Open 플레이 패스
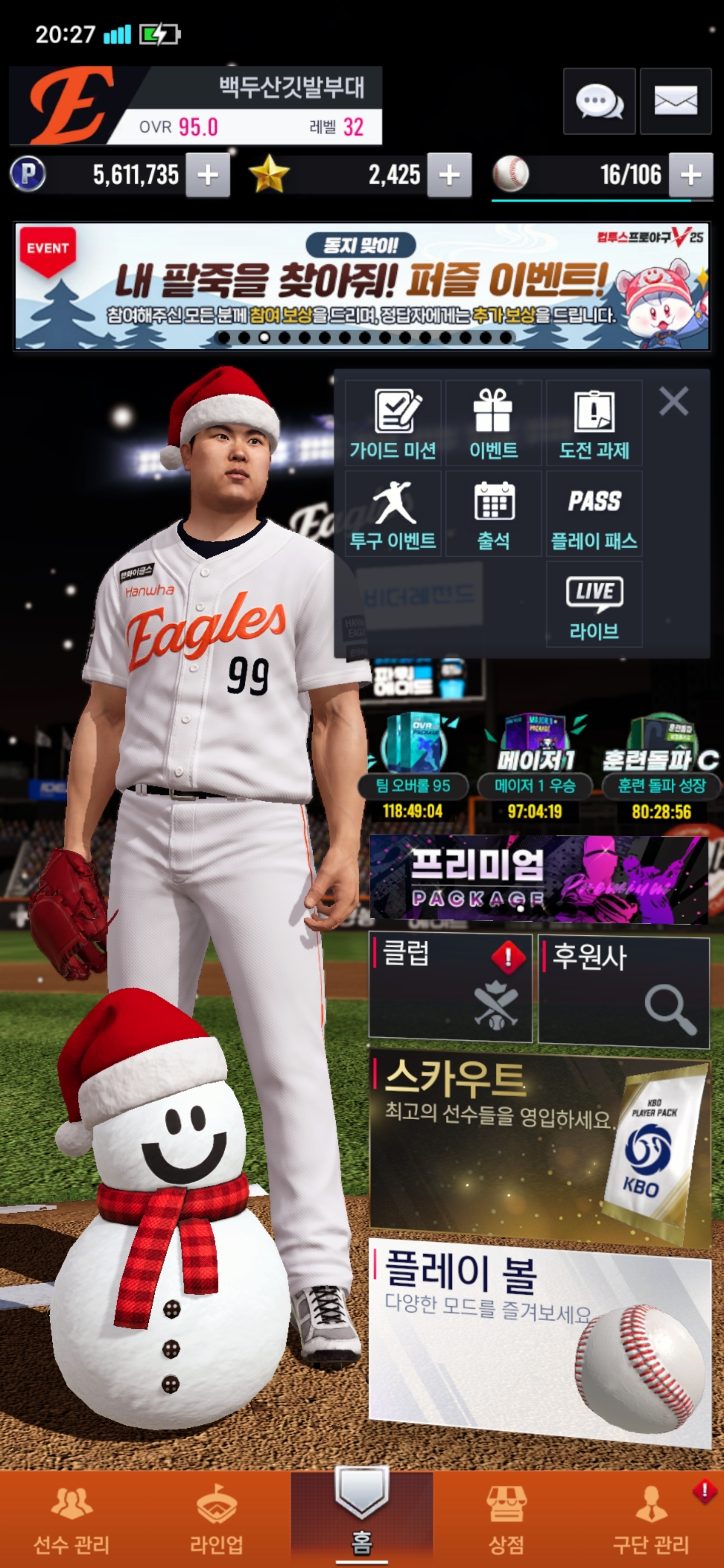Image resolution: width=724 pixels, height=1568 pixels. 594,514
